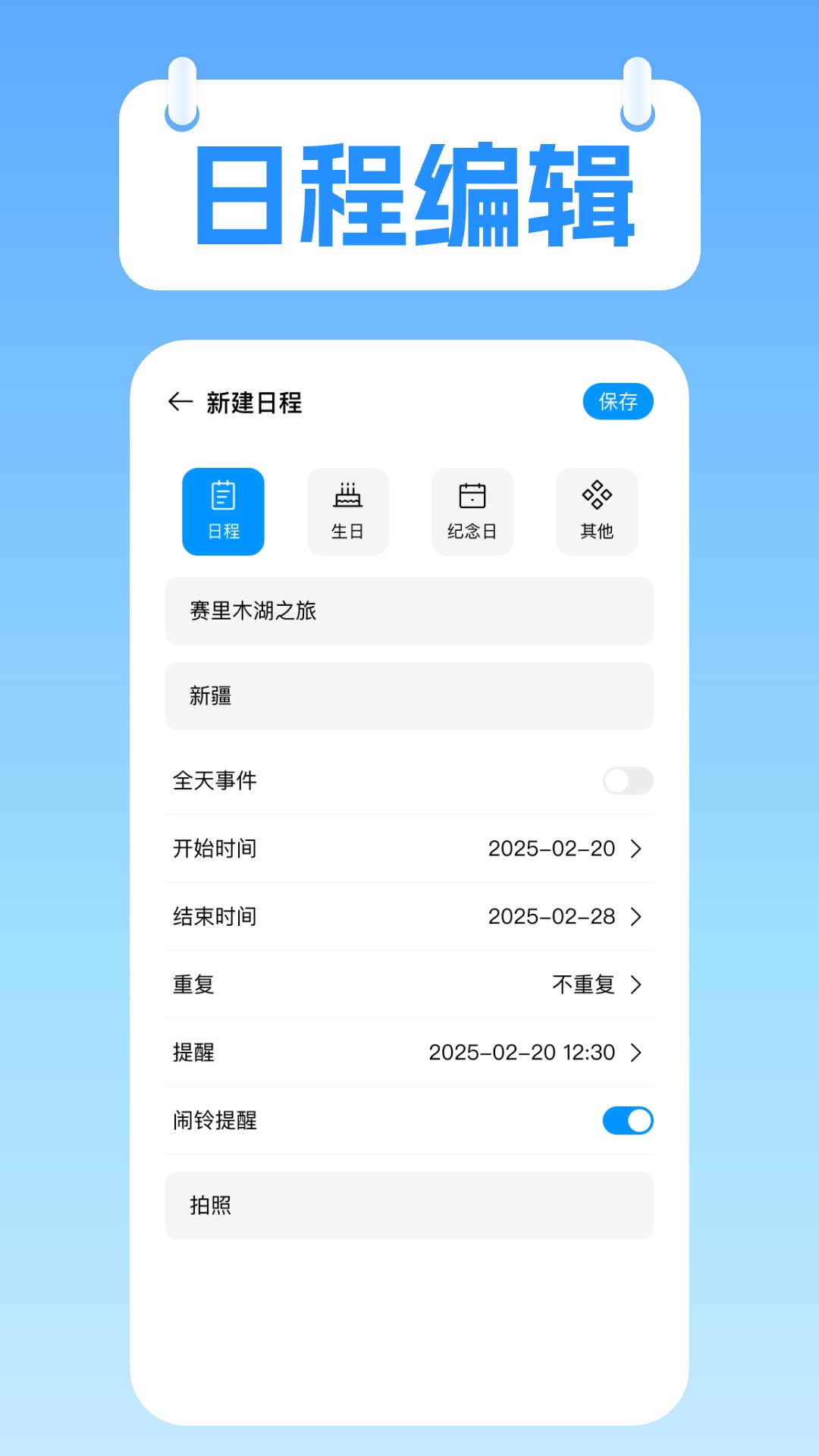The width and height of the screenshot is (819, 1456).
Task: Select the end date 2025-02-28 text
Action: point(551,917)
